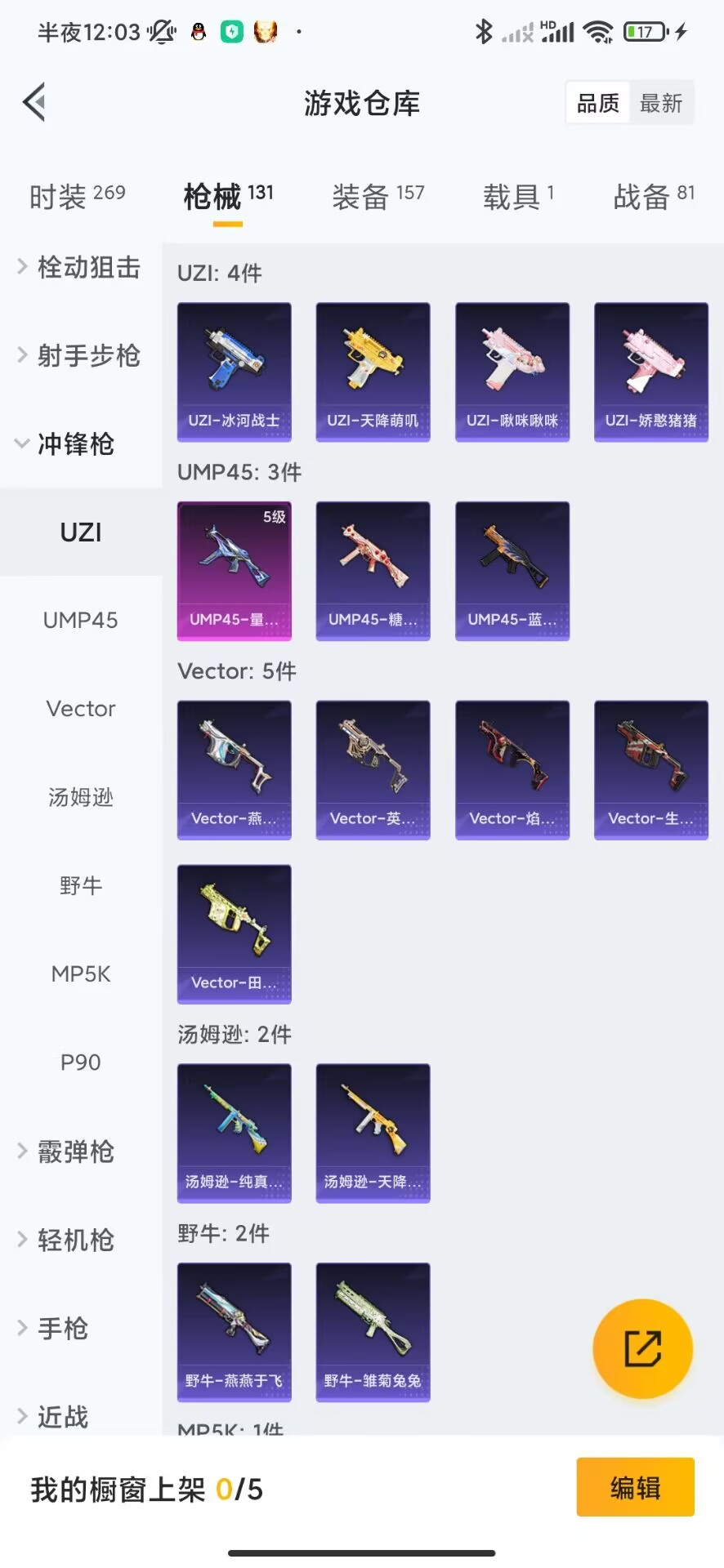Open the UZI-娇憨猪猪 skin
The width and height of the screenshot is (724, 1568).
650,372
